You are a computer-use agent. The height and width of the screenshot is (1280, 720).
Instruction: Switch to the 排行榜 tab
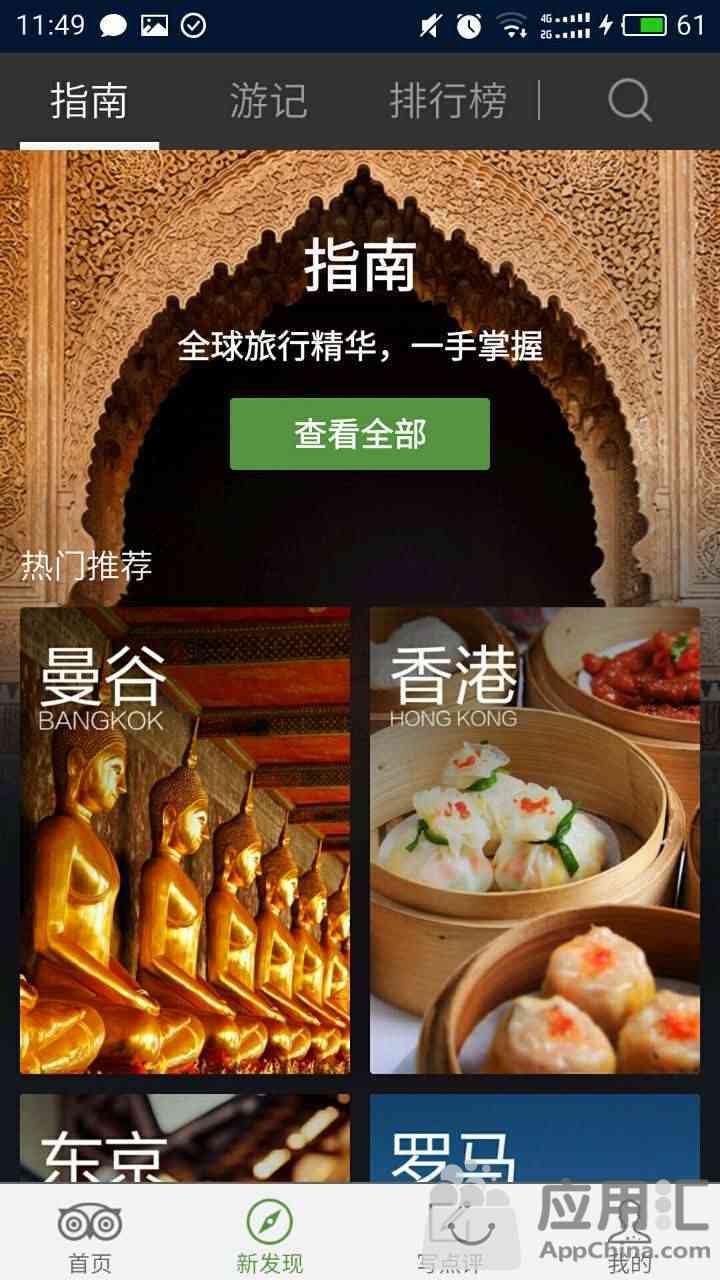448,101
